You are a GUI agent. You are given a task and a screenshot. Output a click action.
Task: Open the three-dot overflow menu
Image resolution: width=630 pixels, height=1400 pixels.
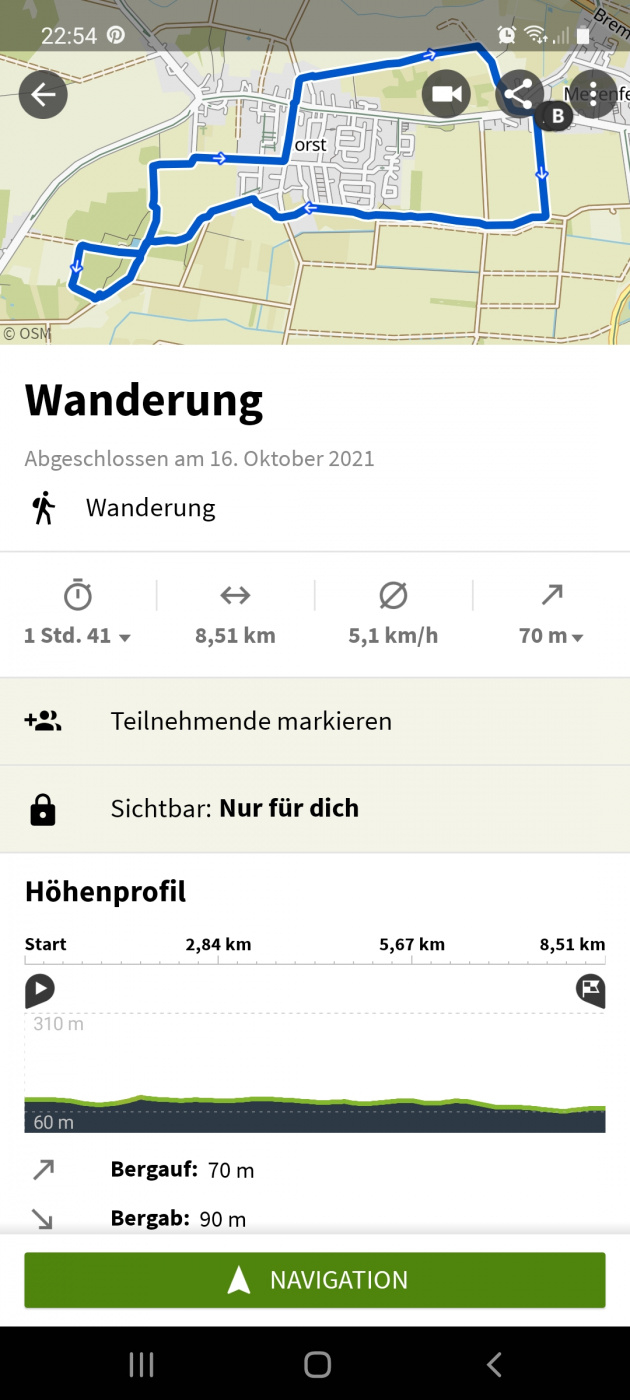point(593,95)
